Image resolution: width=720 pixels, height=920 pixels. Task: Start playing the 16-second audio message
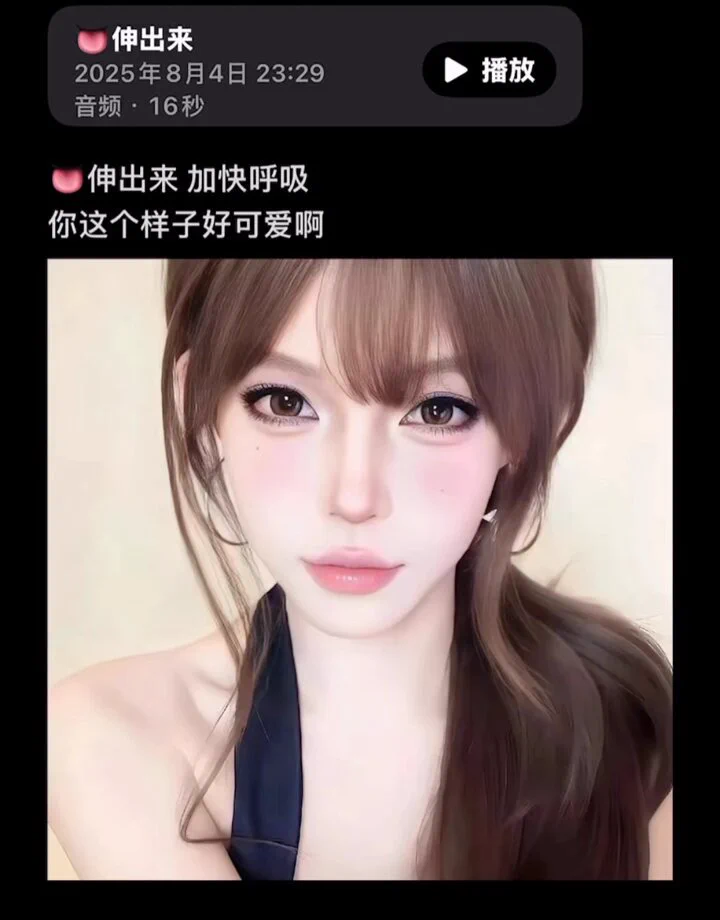click(x=490, y=71)
